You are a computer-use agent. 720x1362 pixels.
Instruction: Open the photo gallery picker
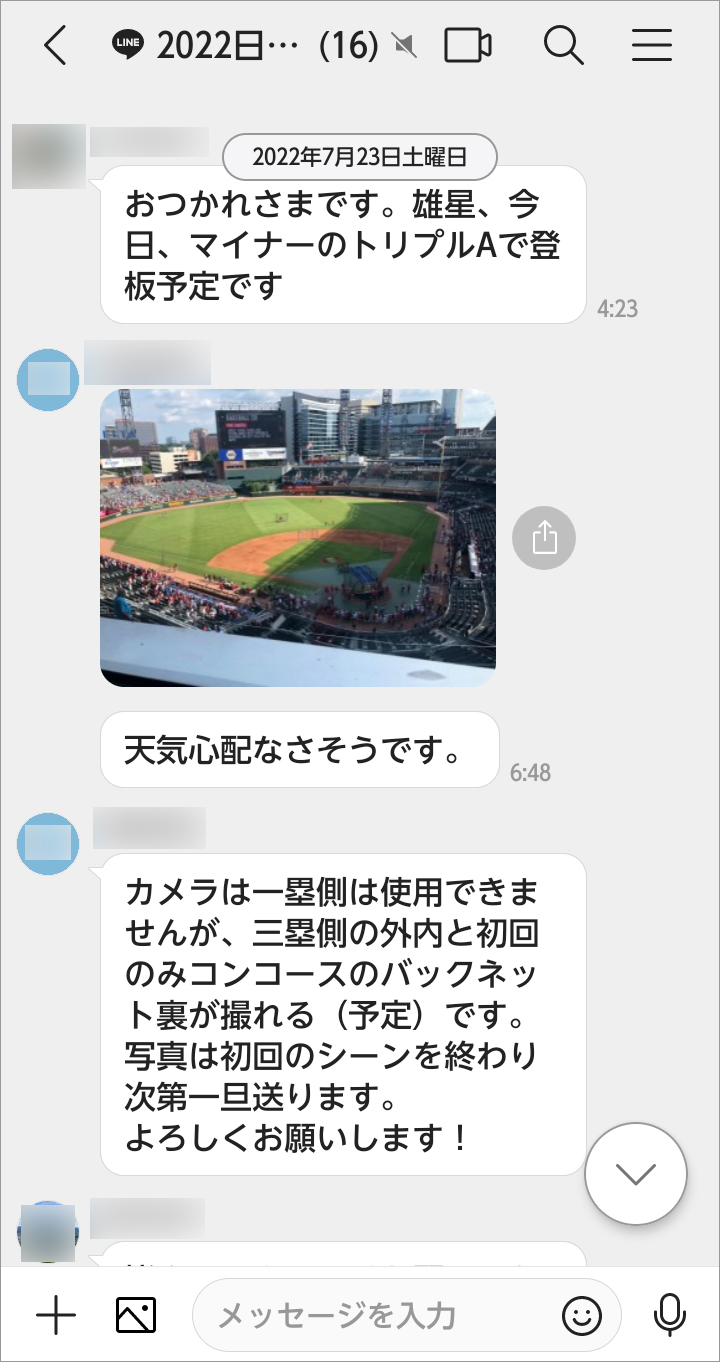pos(136,1316)
